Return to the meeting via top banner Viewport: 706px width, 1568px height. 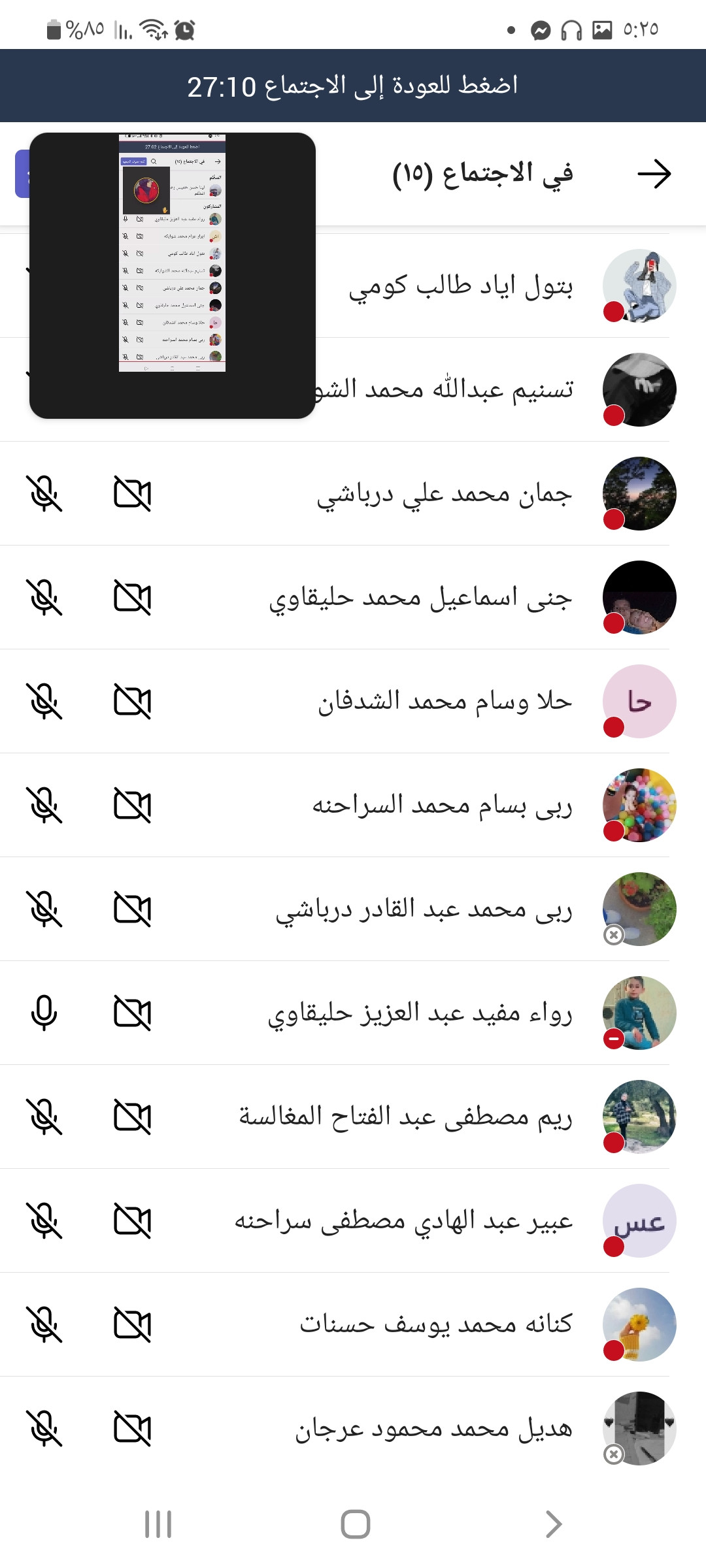pos(353,86)
